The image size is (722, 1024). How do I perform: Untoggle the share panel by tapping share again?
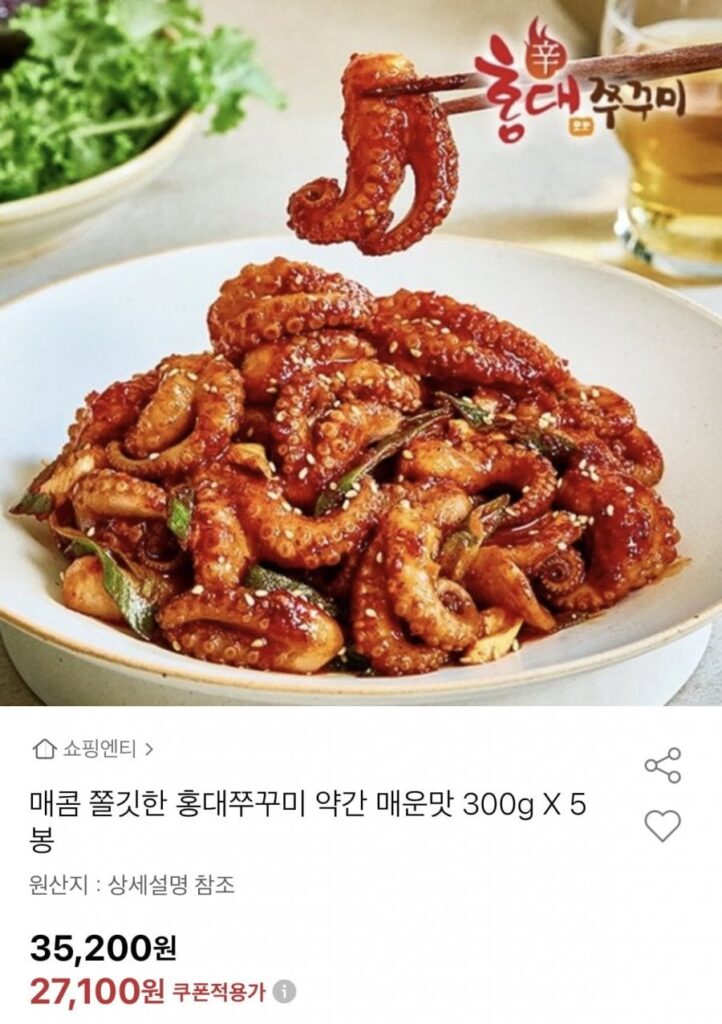pos(661,763)
